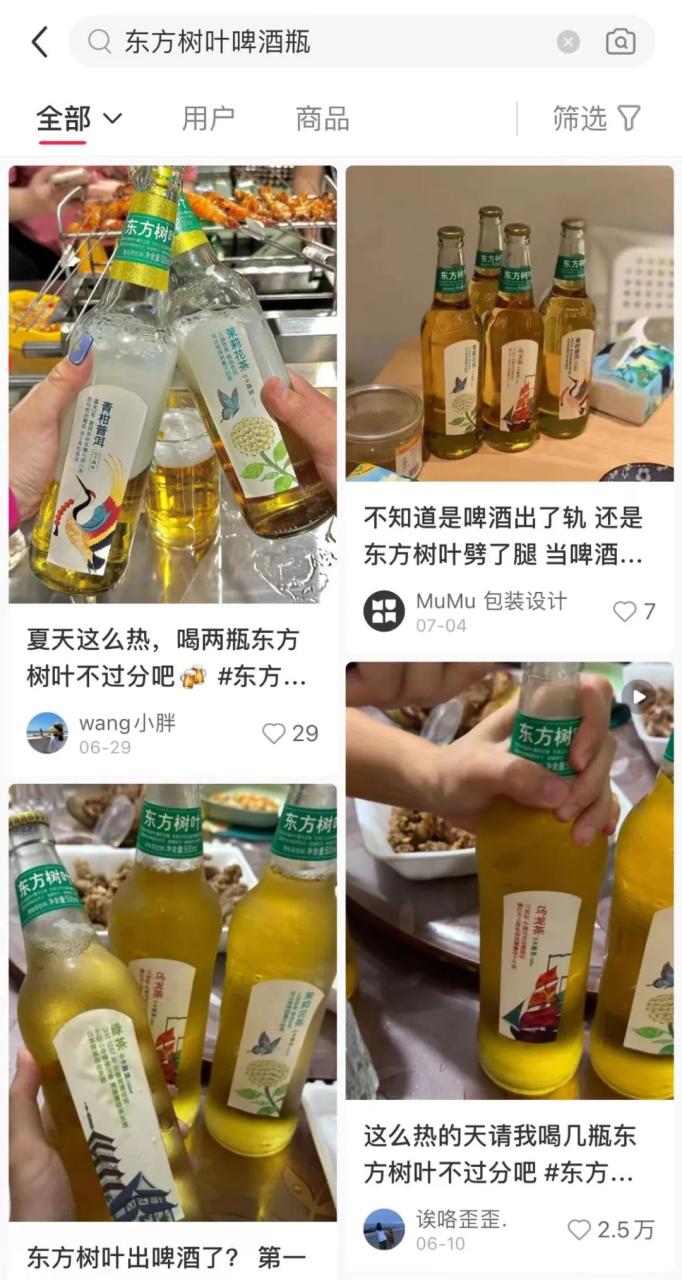
Task: Switch to the 用户 tab
Action: point(208,118)
